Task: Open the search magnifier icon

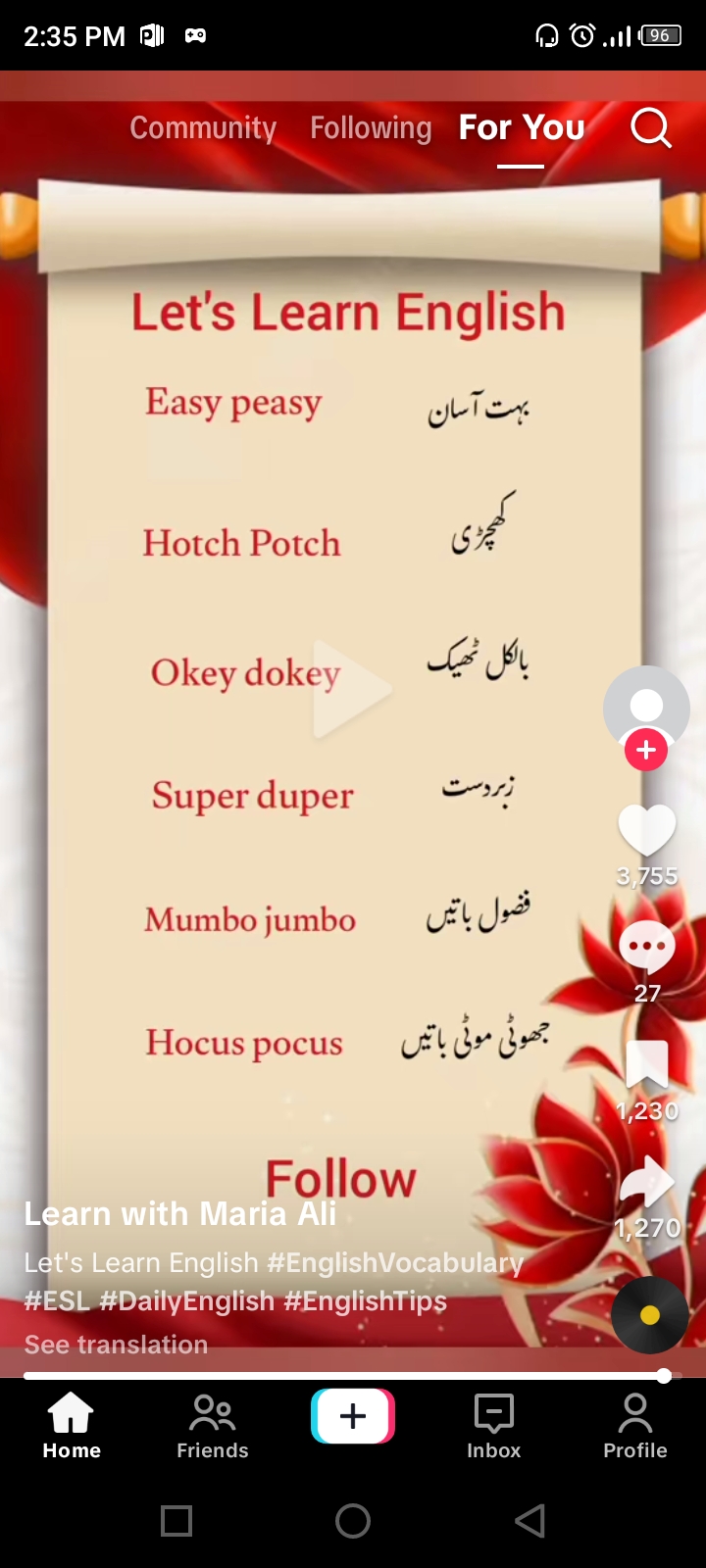Action: (x=651, y=127)
